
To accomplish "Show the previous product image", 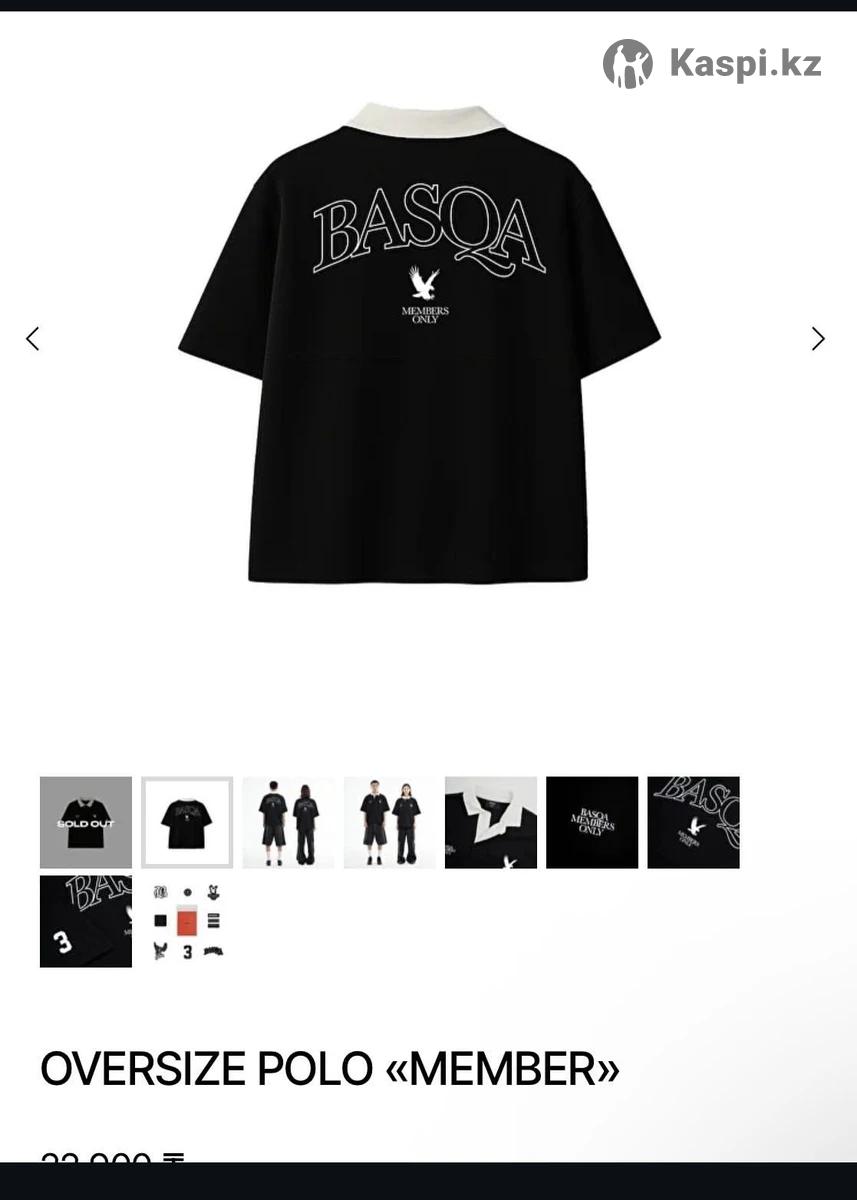I will click(33, 339).
